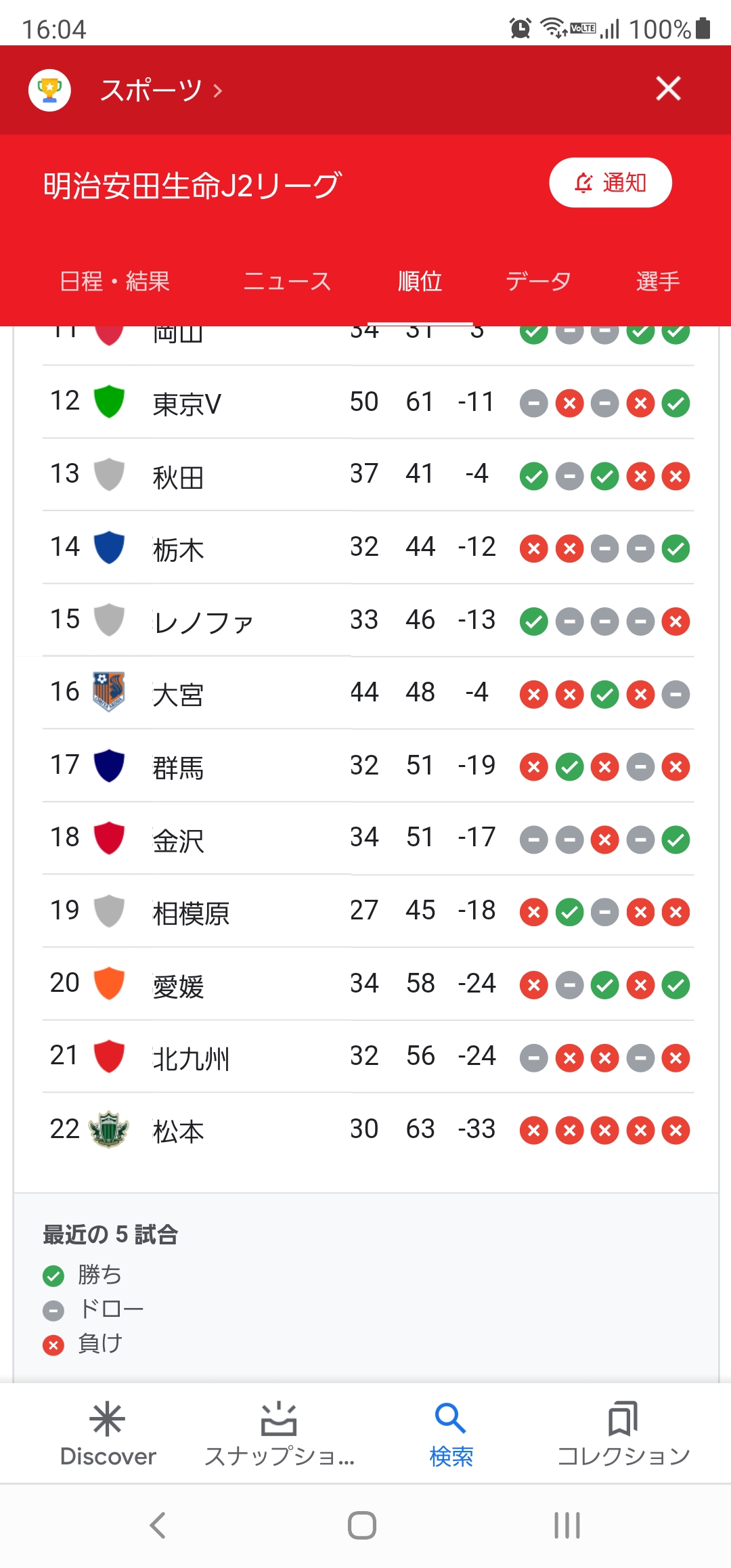Open the 大宮 team row

pos(179,695)
